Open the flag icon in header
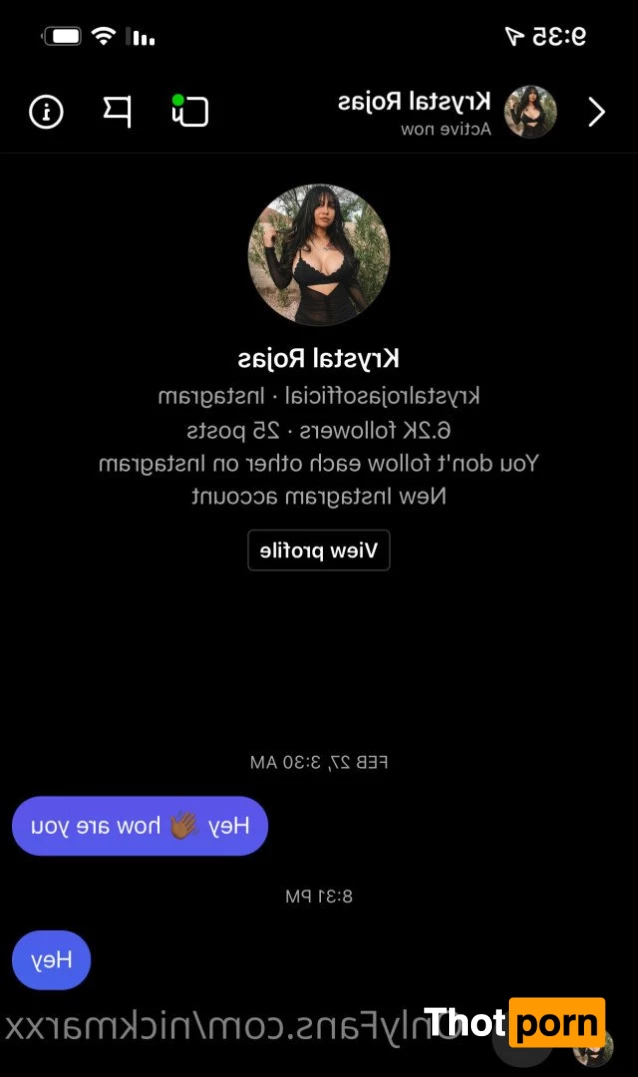The height and width of the screenshot is (1077, 638). pos(117,111)
